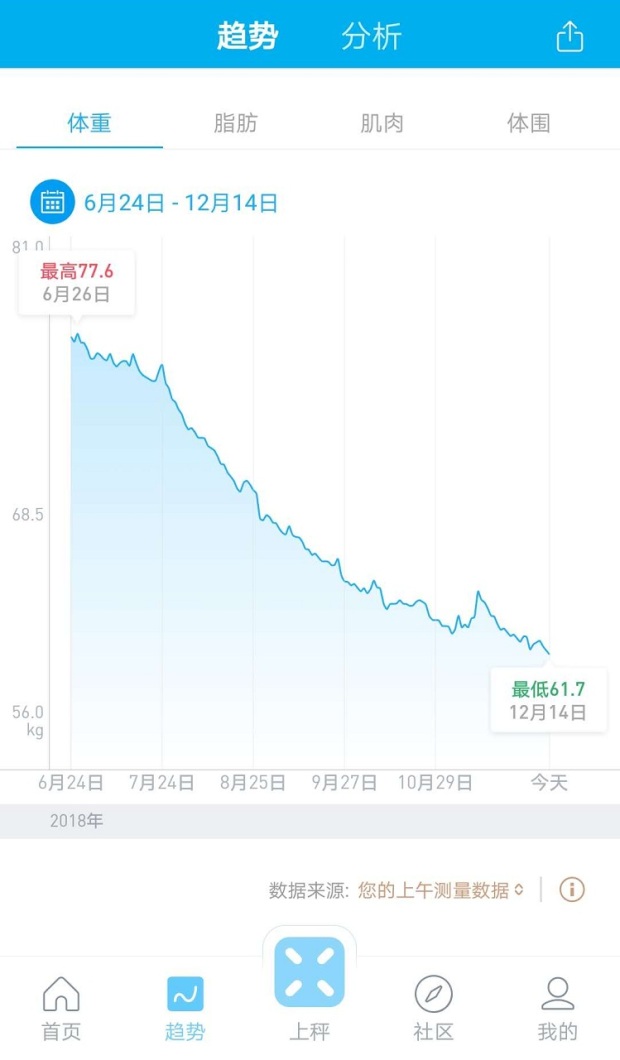
Task: Open the 肌肉 tab
Action: [382, 123]
